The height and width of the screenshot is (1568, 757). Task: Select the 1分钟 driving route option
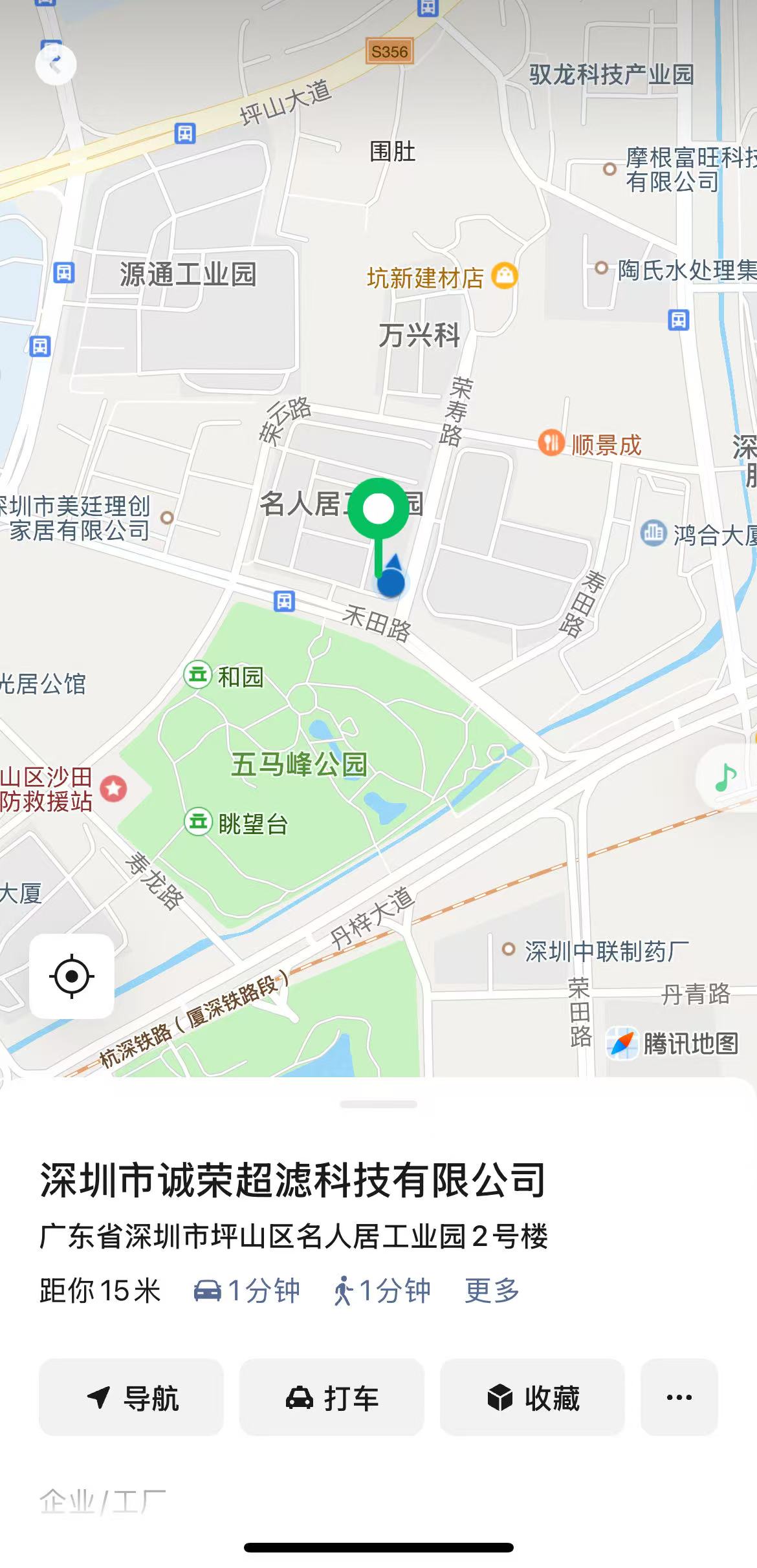pos(247,1291)
